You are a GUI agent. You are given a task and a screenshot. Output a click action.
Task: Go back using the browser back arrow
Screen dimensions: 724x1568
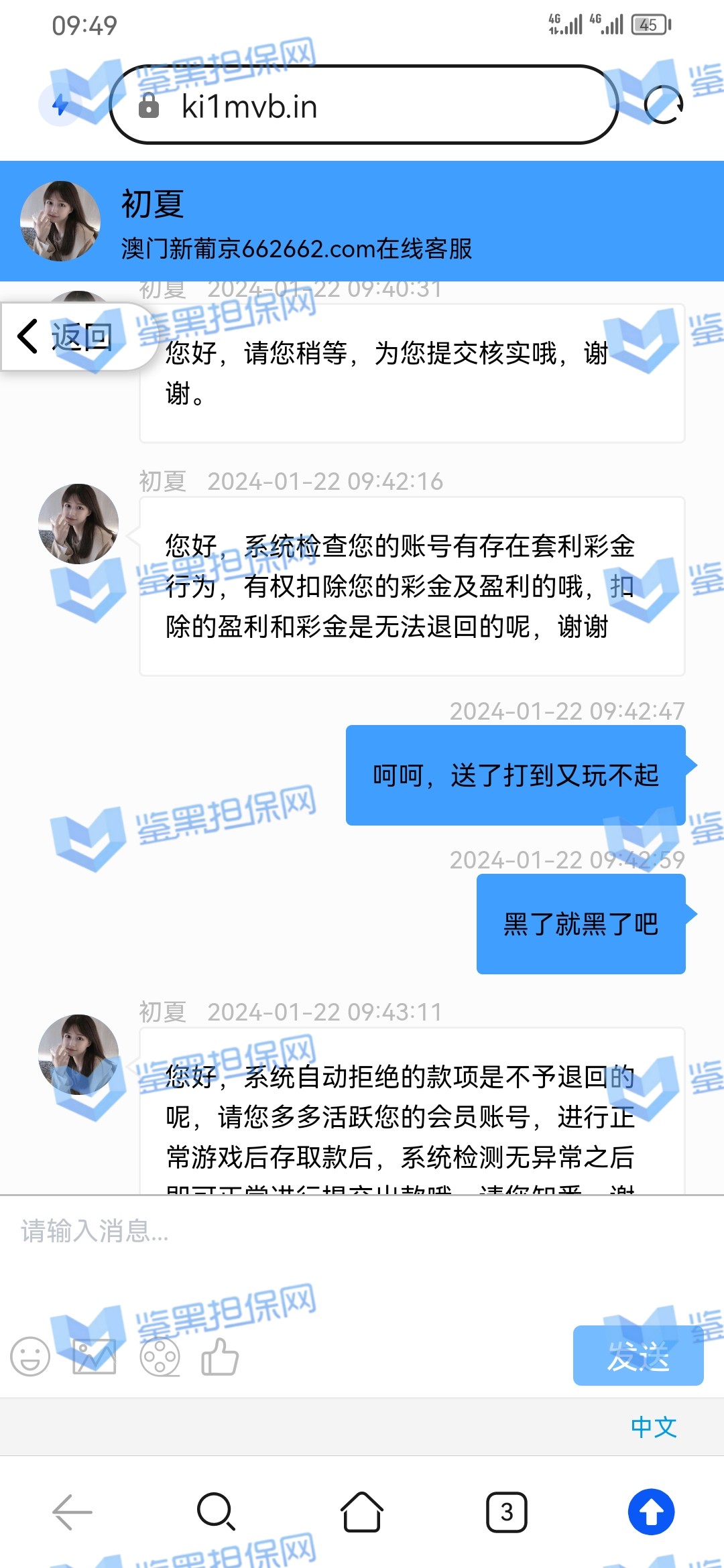(72, 1512)
